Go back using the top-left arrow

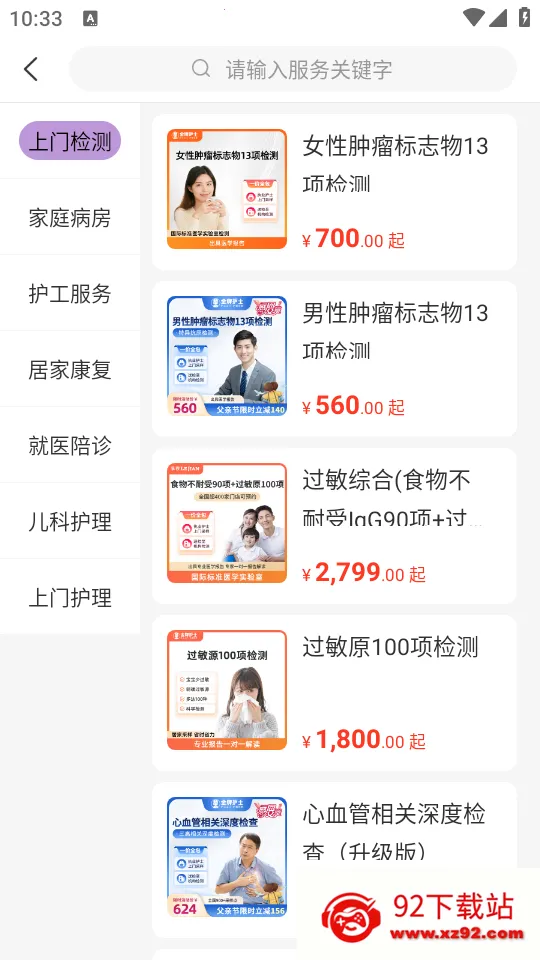[x=31, y=69]
